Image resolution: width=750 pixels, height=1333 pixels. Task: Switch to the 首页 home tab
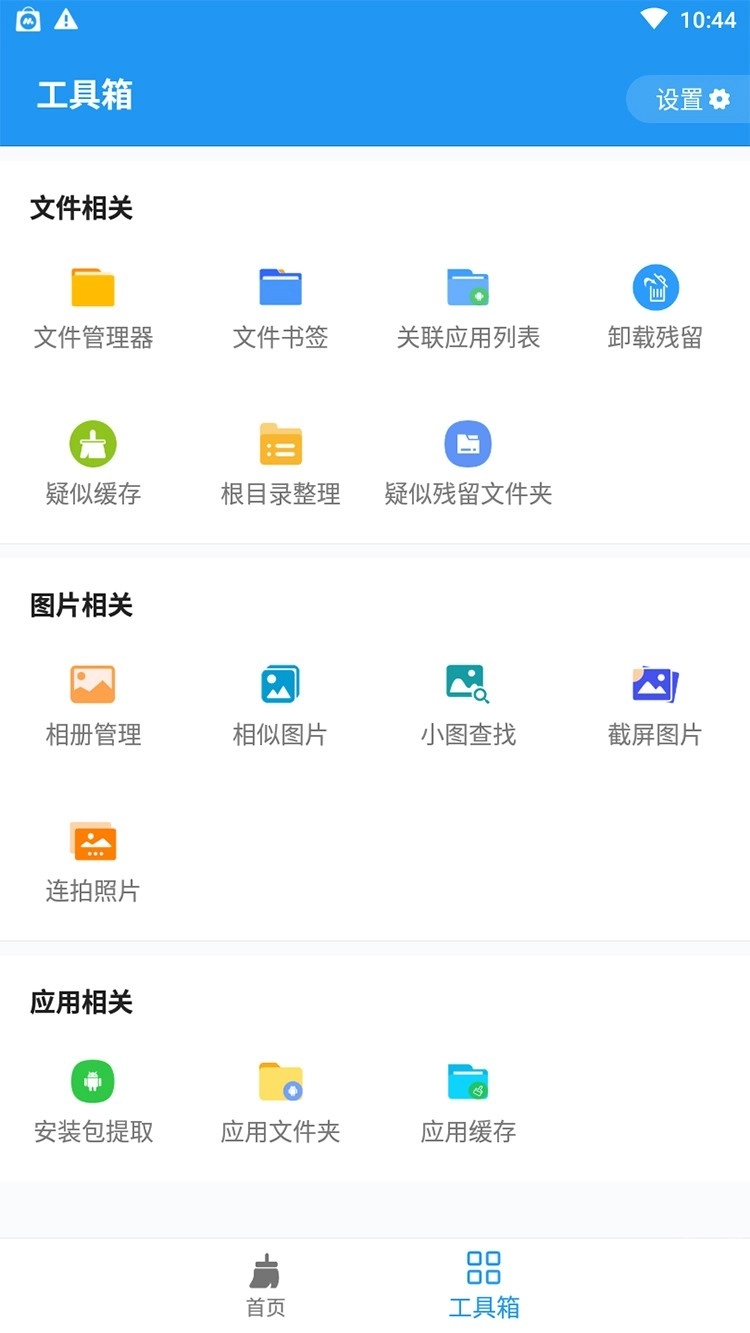click(x=264, y=1283)
